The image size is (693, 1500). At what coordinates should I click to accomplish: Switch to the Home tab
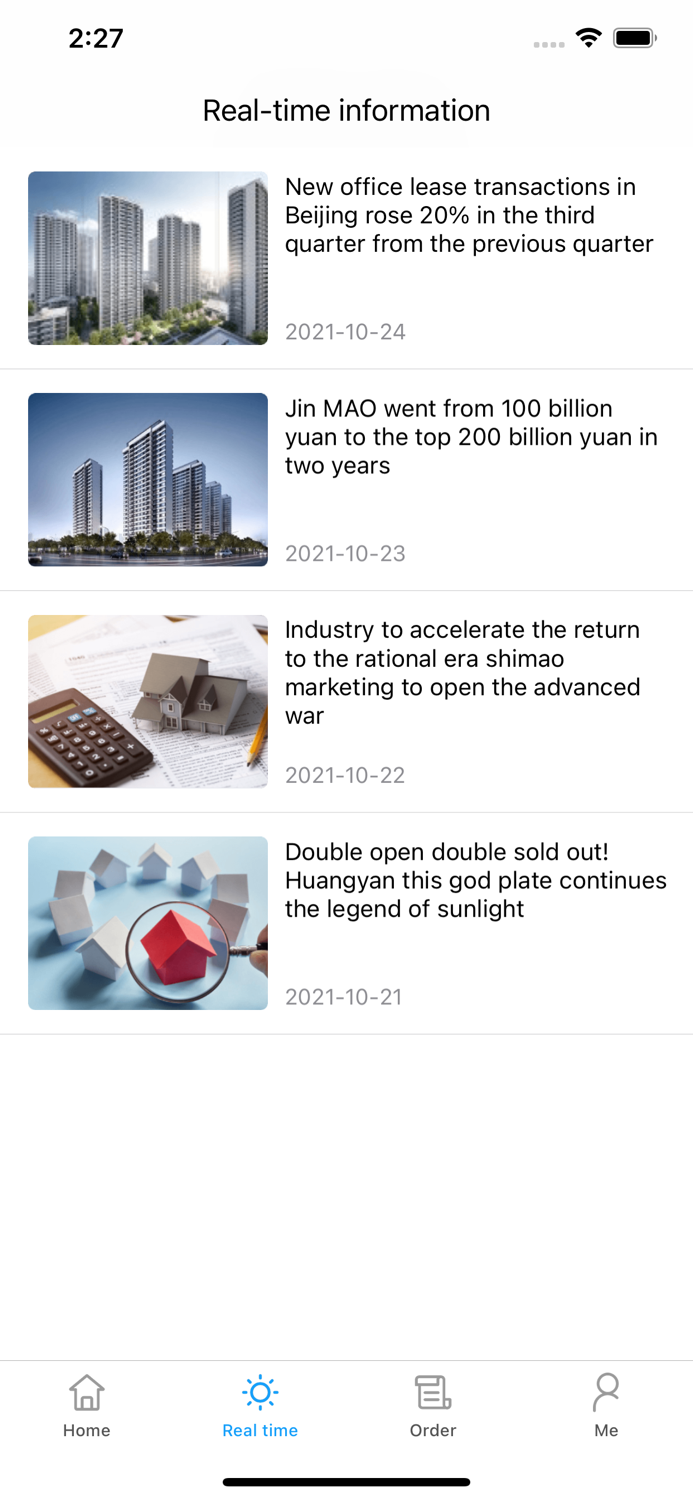[x=87, y=1405]
